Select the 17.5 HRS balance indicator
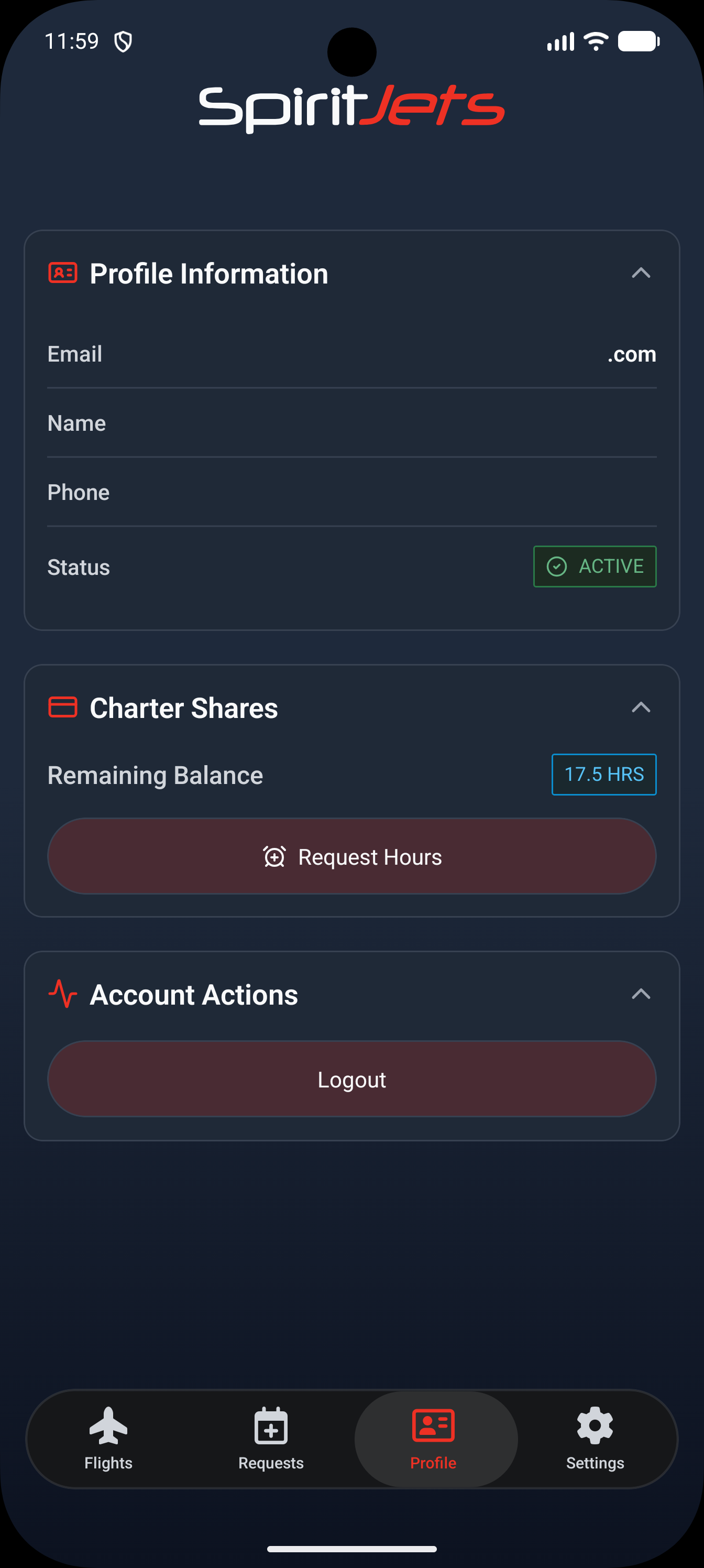704x1568 pixels. 603,774
